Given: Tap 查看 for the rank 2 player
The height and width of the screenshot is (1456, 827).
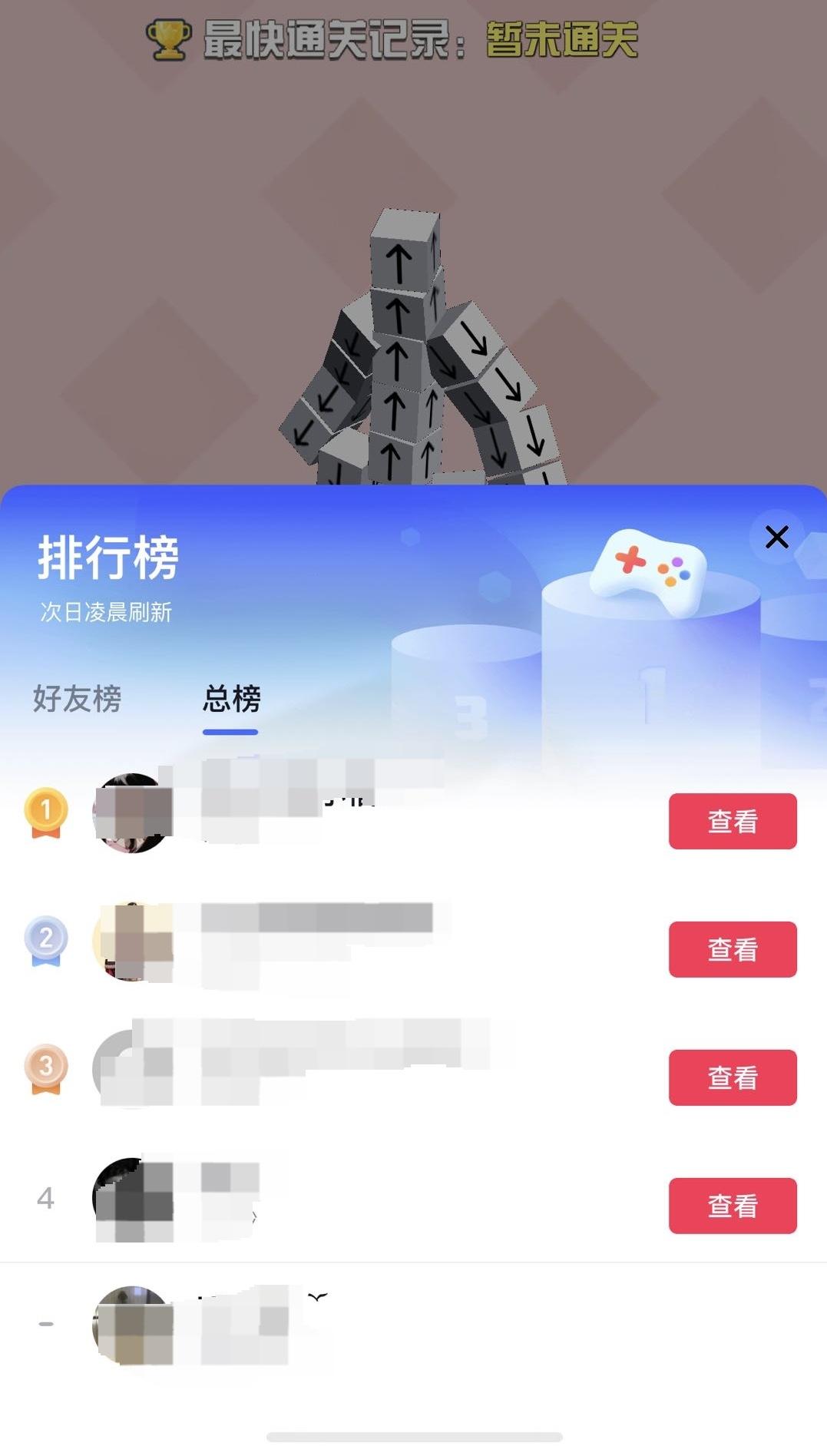Looking at the screenshot, I should 732,949.
